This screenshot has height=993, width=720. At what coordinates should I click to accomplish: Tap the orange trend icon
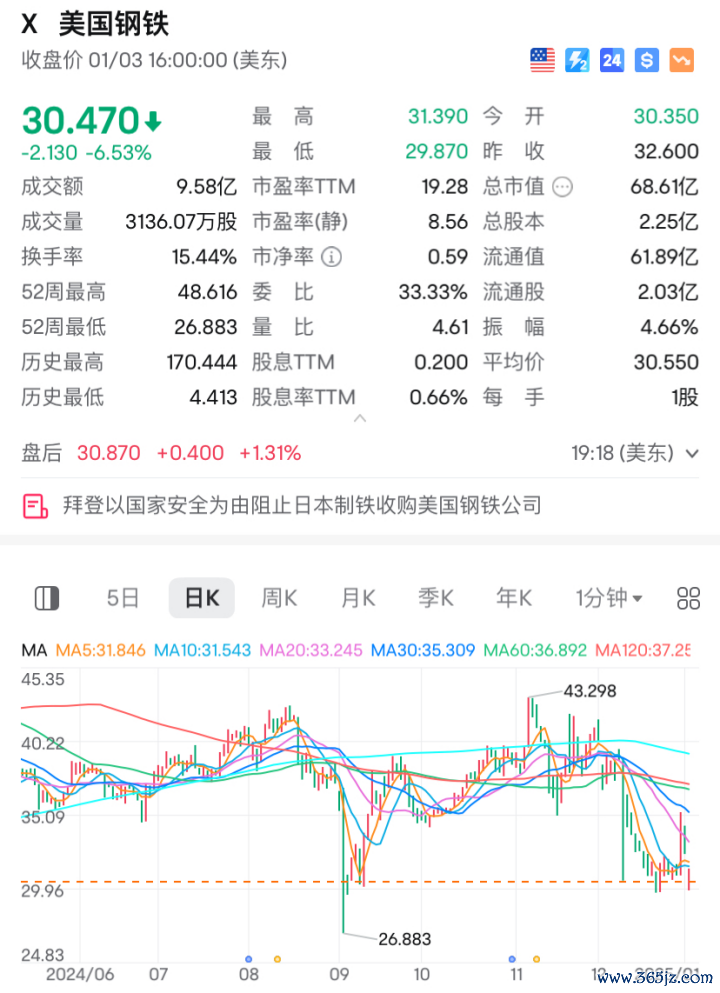681,60
